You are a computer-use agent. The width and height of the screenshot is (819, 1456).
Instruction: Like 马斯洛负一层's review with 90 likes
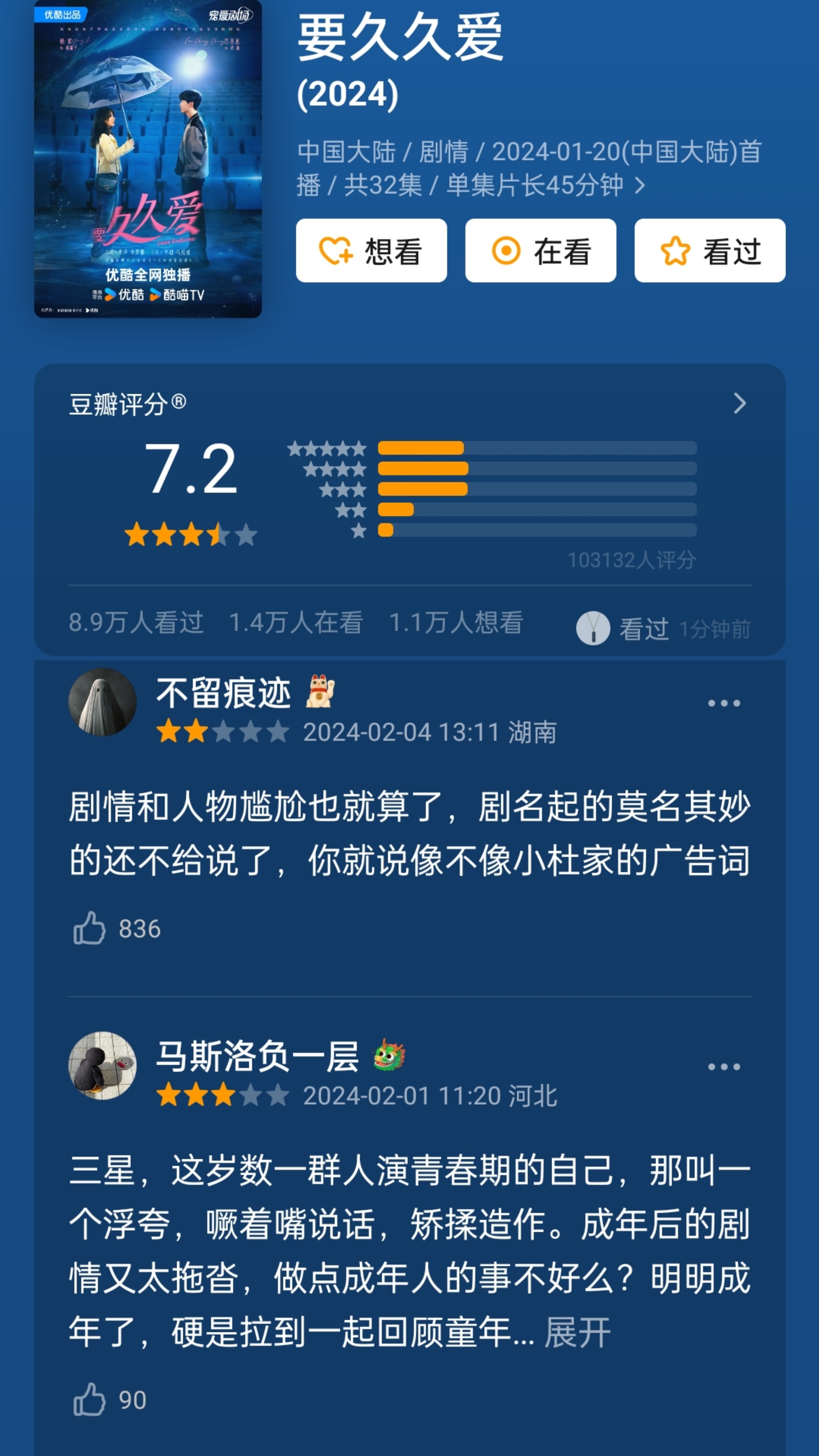[89, 1399]
